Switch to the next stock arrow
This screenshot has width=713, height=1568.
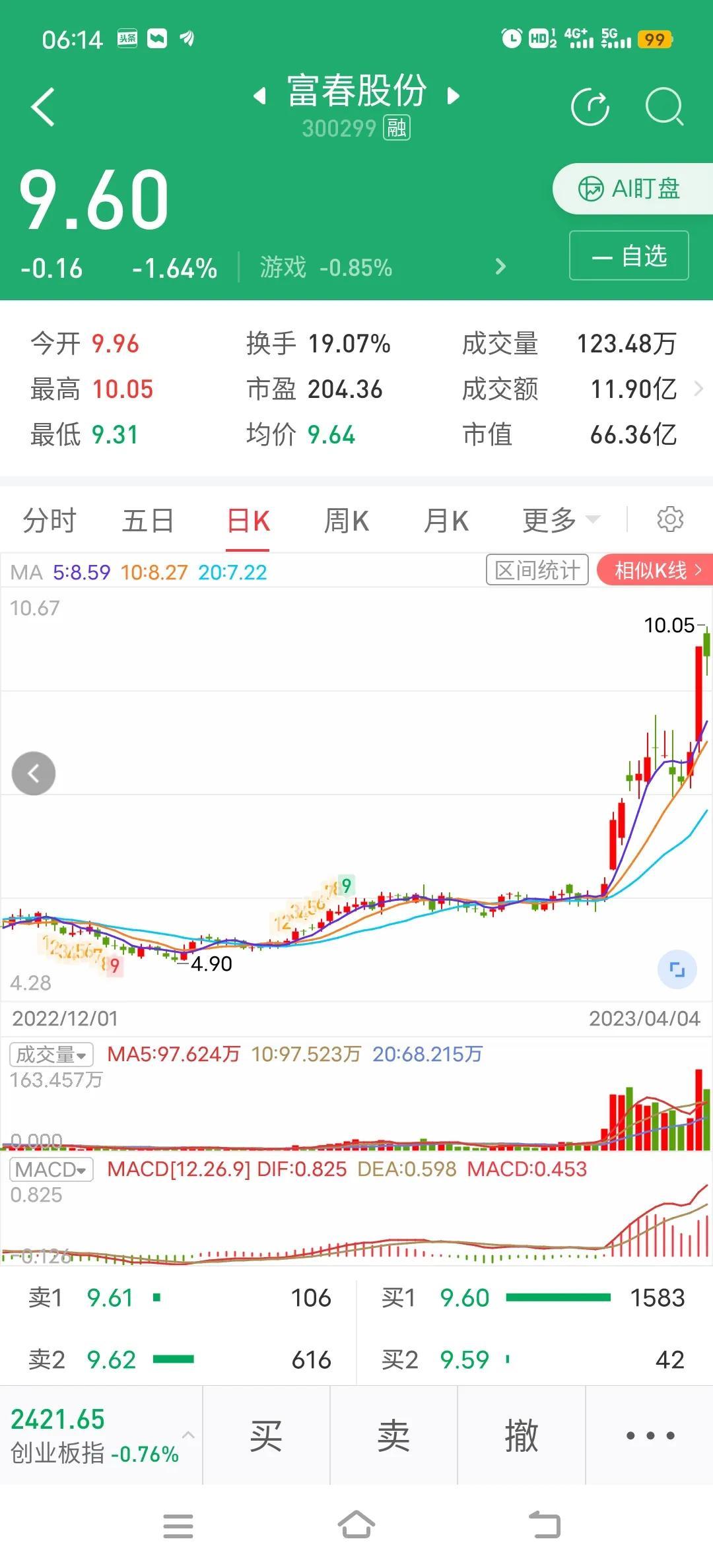[x=453, y=96]
